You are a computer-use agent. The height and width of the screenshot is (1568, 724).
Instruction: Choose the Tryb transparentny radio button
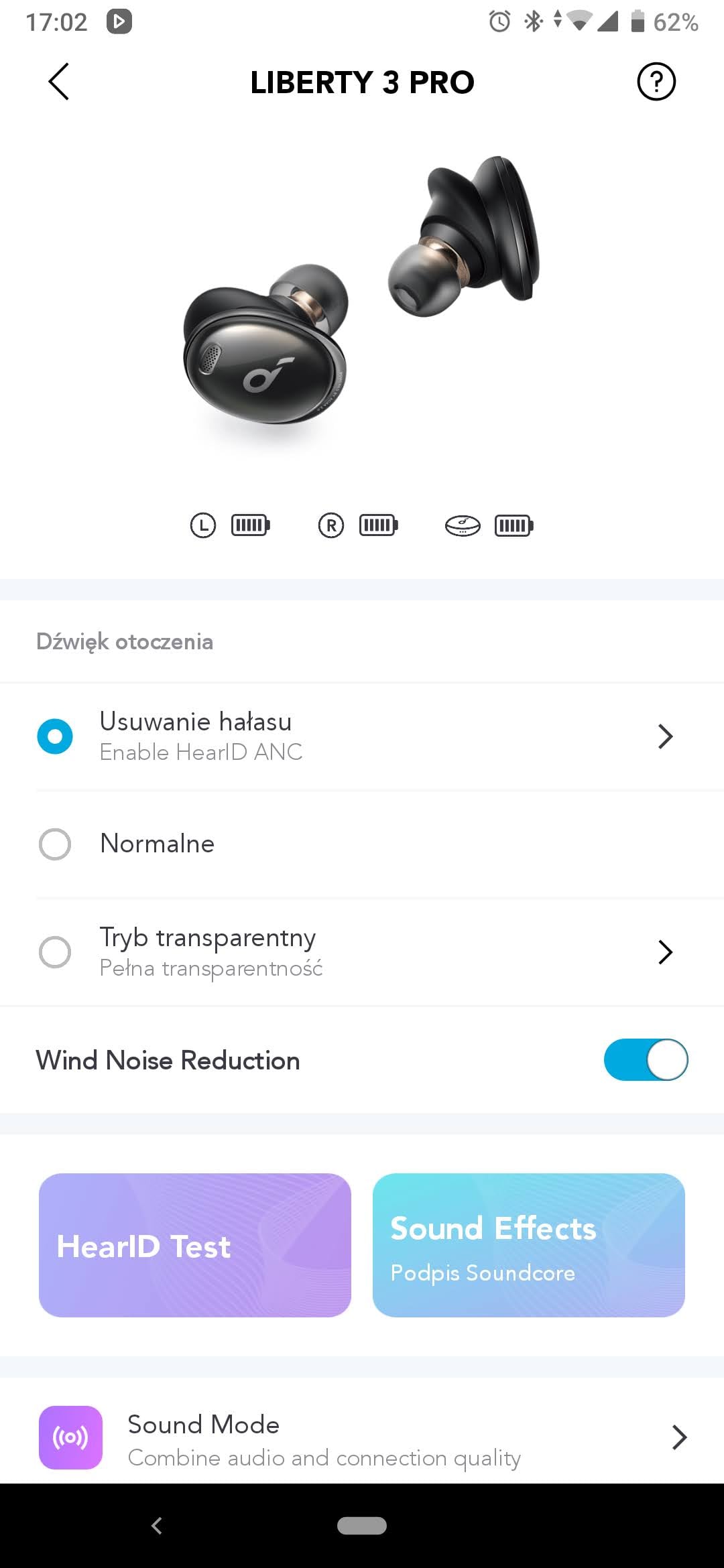[x=55, y=952]
